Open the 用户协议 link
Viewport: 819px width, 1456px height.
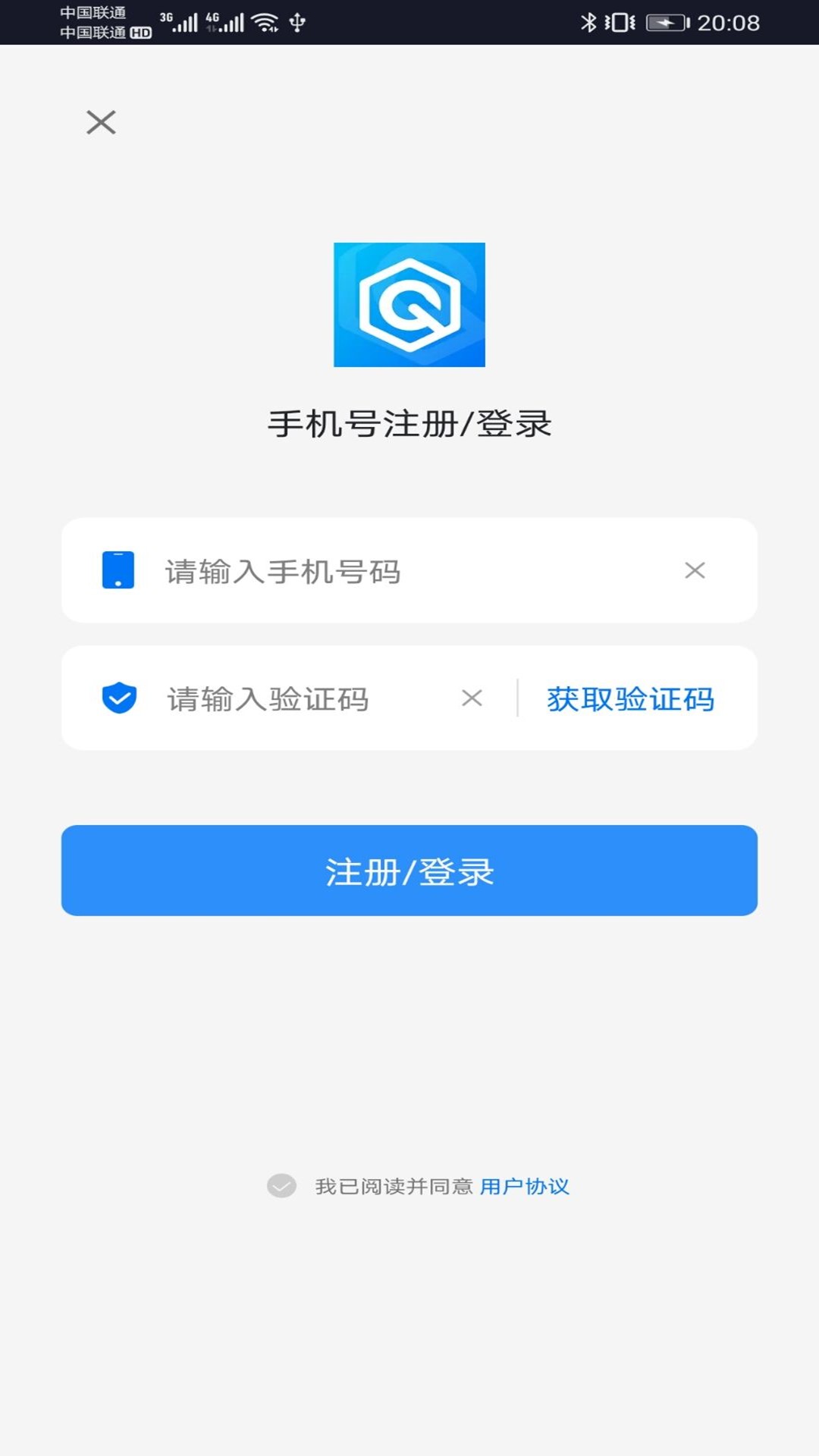(x=524, y=1186)
